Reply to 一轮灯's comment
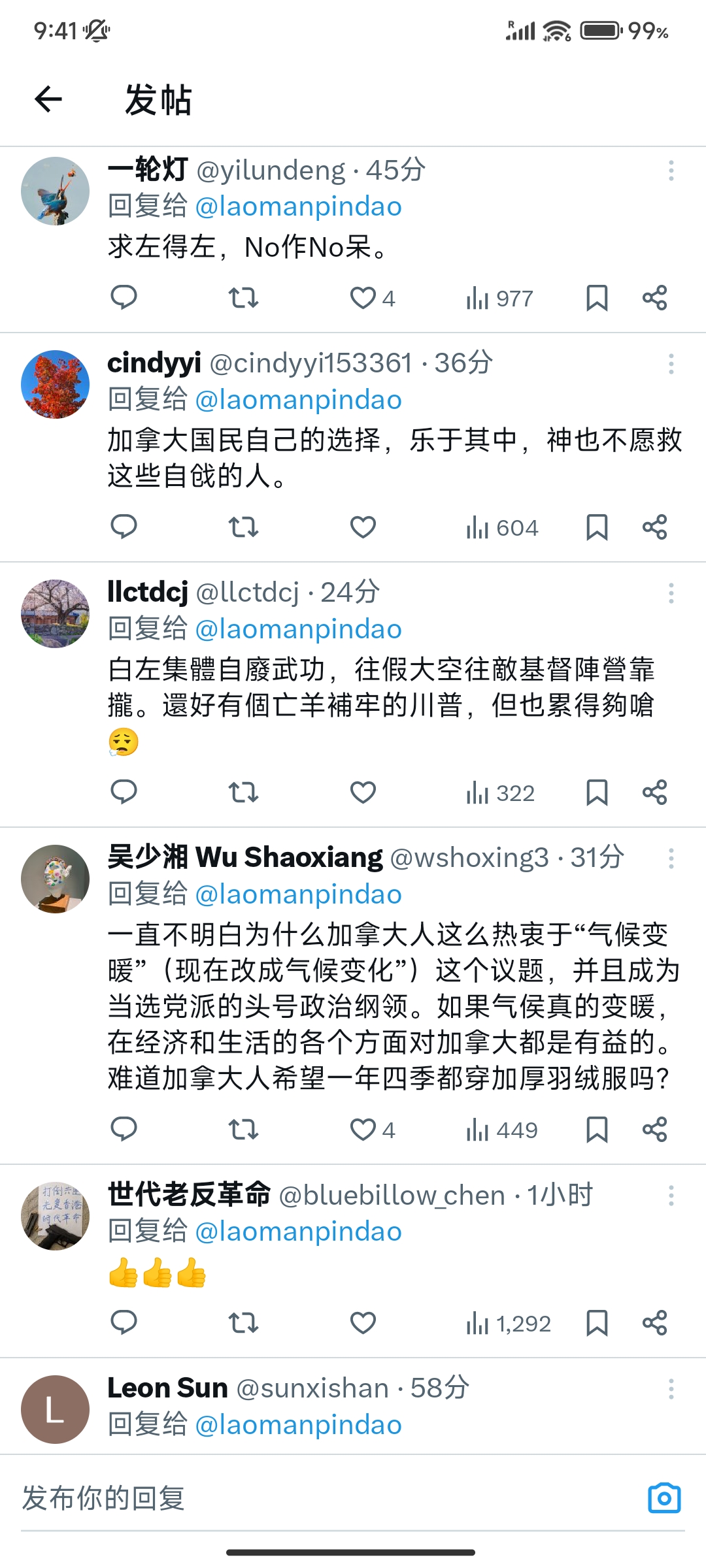The height and width of the screenshot is (1568, 706). [x=124, y=297]
